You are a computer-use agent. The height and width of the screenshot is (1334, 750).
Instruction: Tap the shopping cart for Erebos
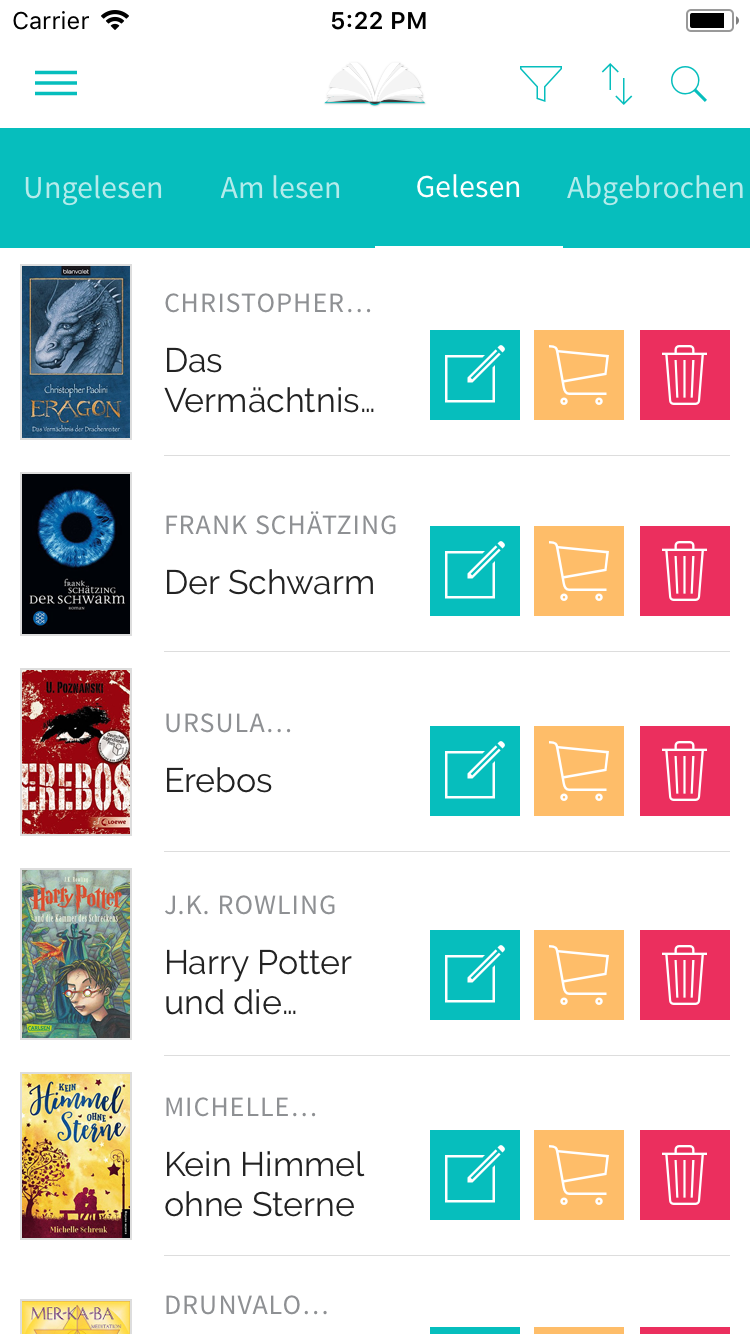coord(579,771)
